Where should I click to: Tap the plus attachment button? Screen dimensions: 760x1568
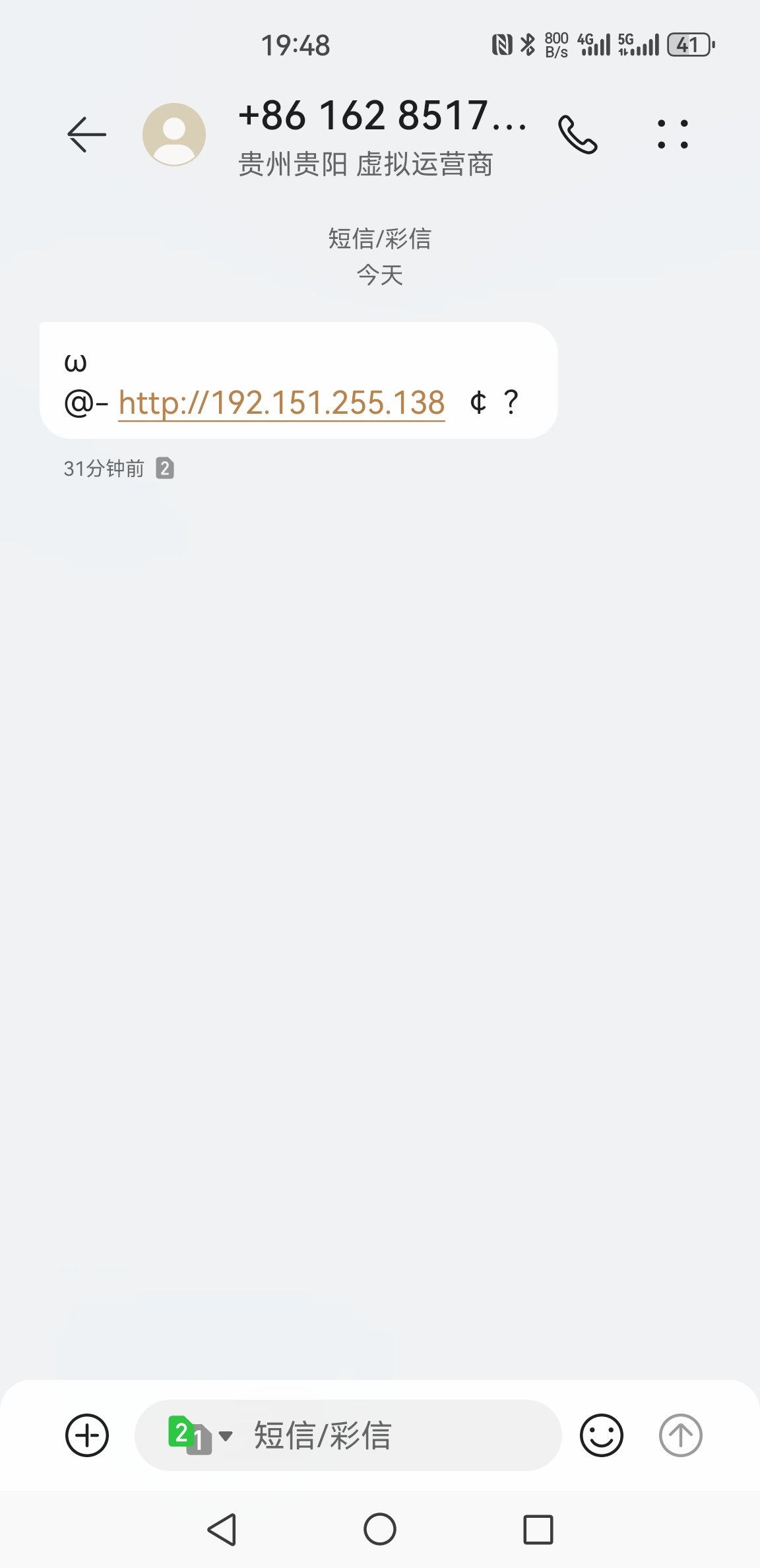[87, 1435]
